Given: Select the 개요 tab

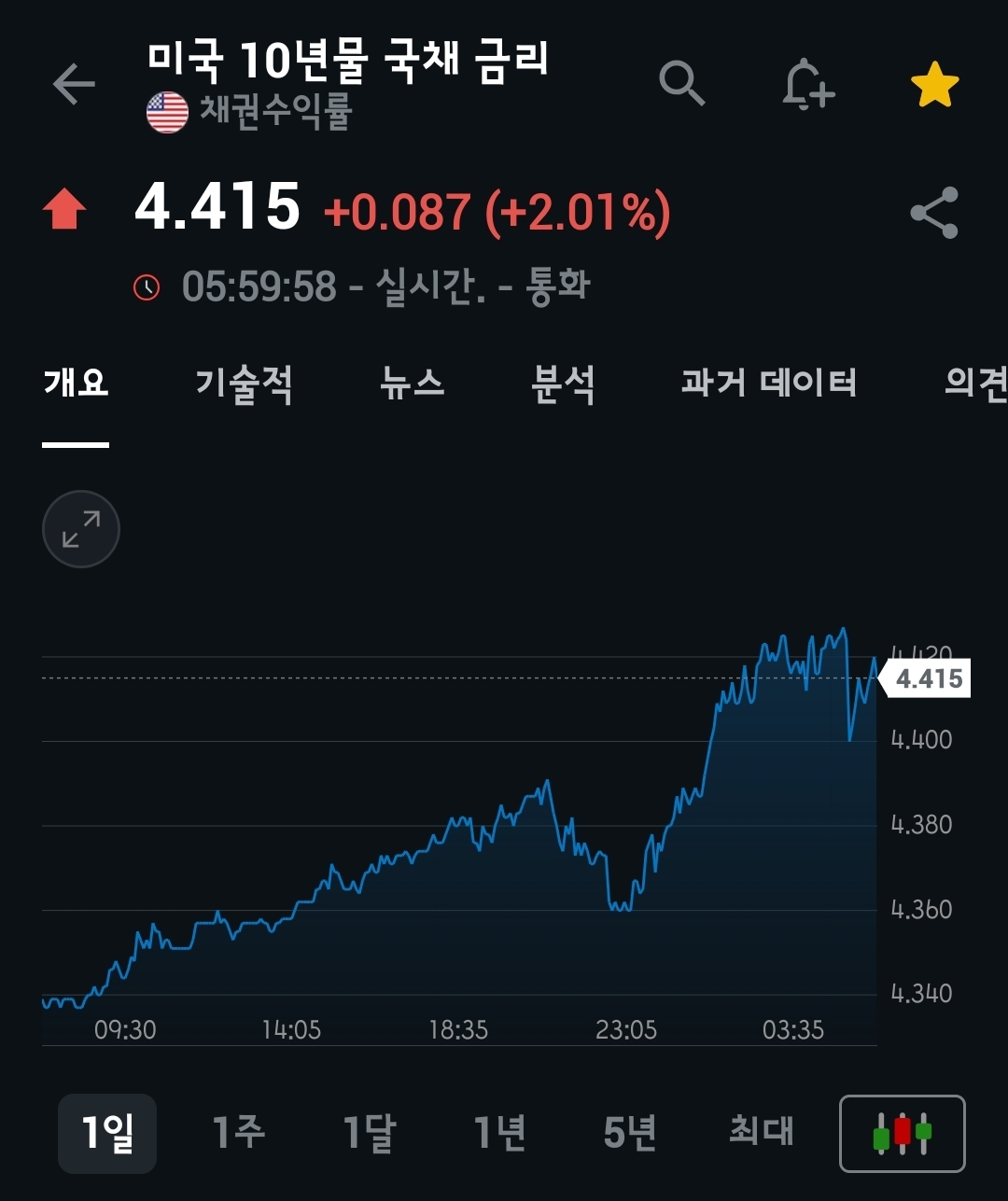Looking at the screenshot, I should point(76,384).
